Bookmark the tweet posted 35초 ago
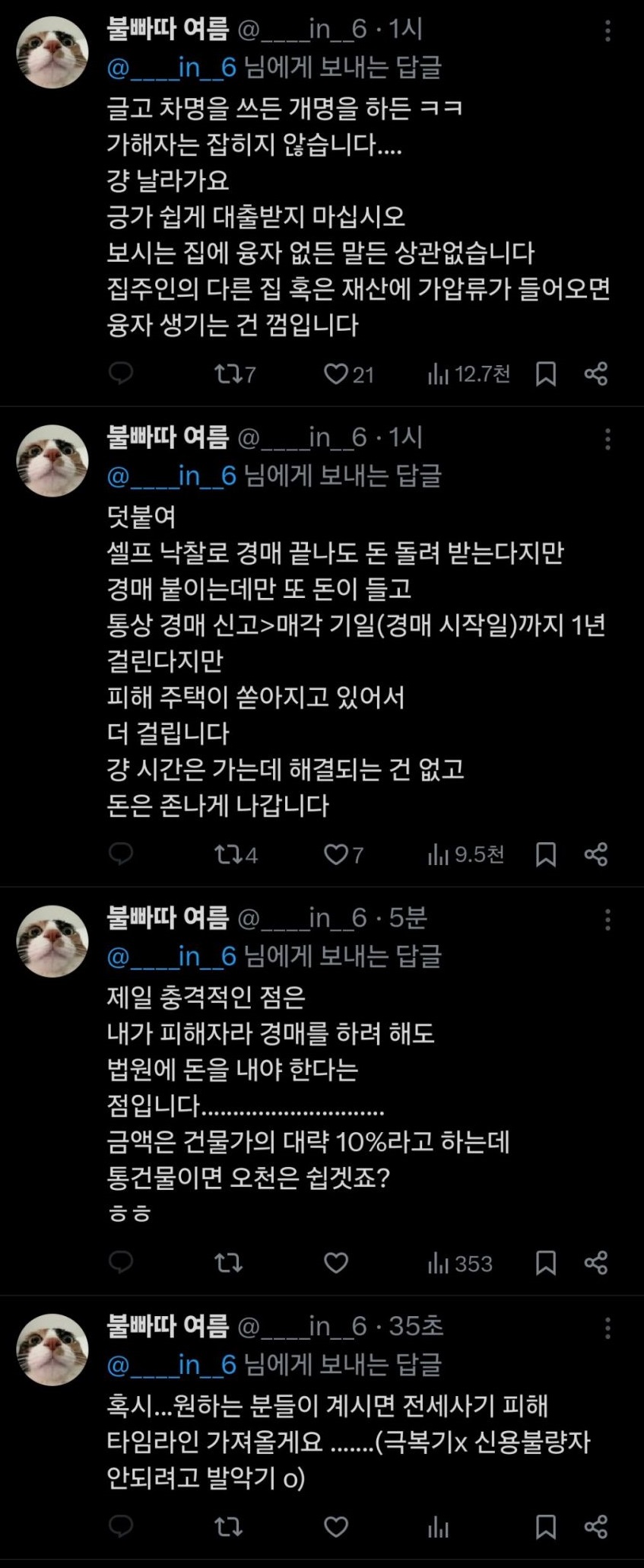Viewport: 644px width, 1568px height. tap(546, 1526)
